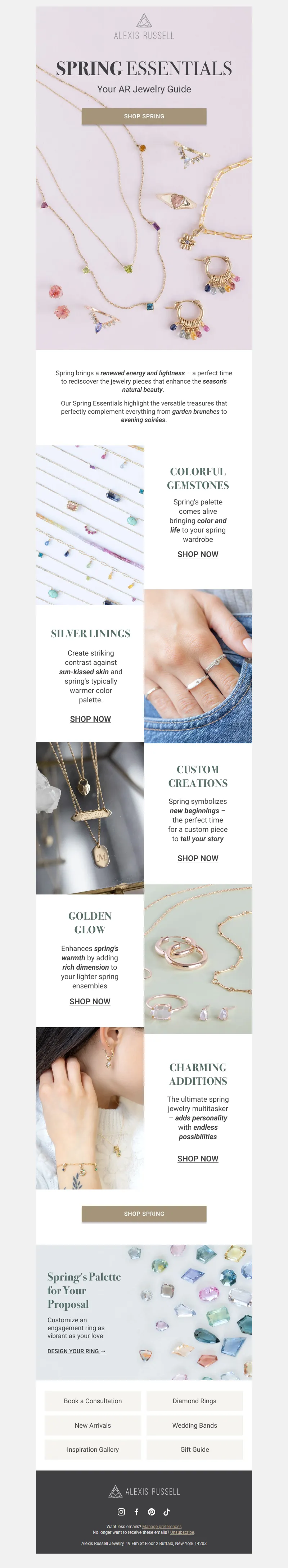Shop now under Silver Linings
The width and height of the screenshot is (288, 1568).
(90, 719)
